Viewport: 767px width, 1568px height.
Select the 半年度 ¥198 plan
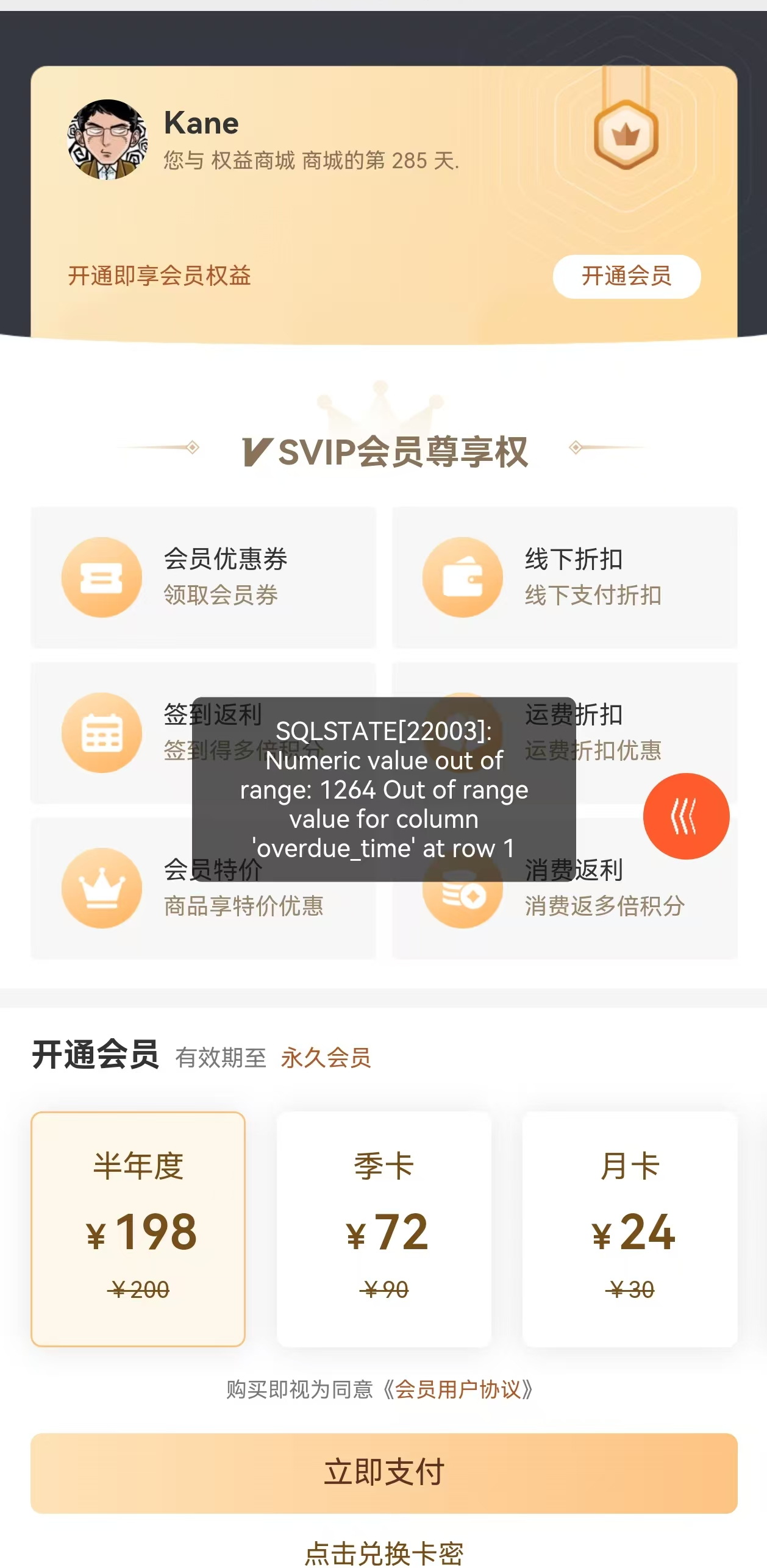click(138, 1228)
